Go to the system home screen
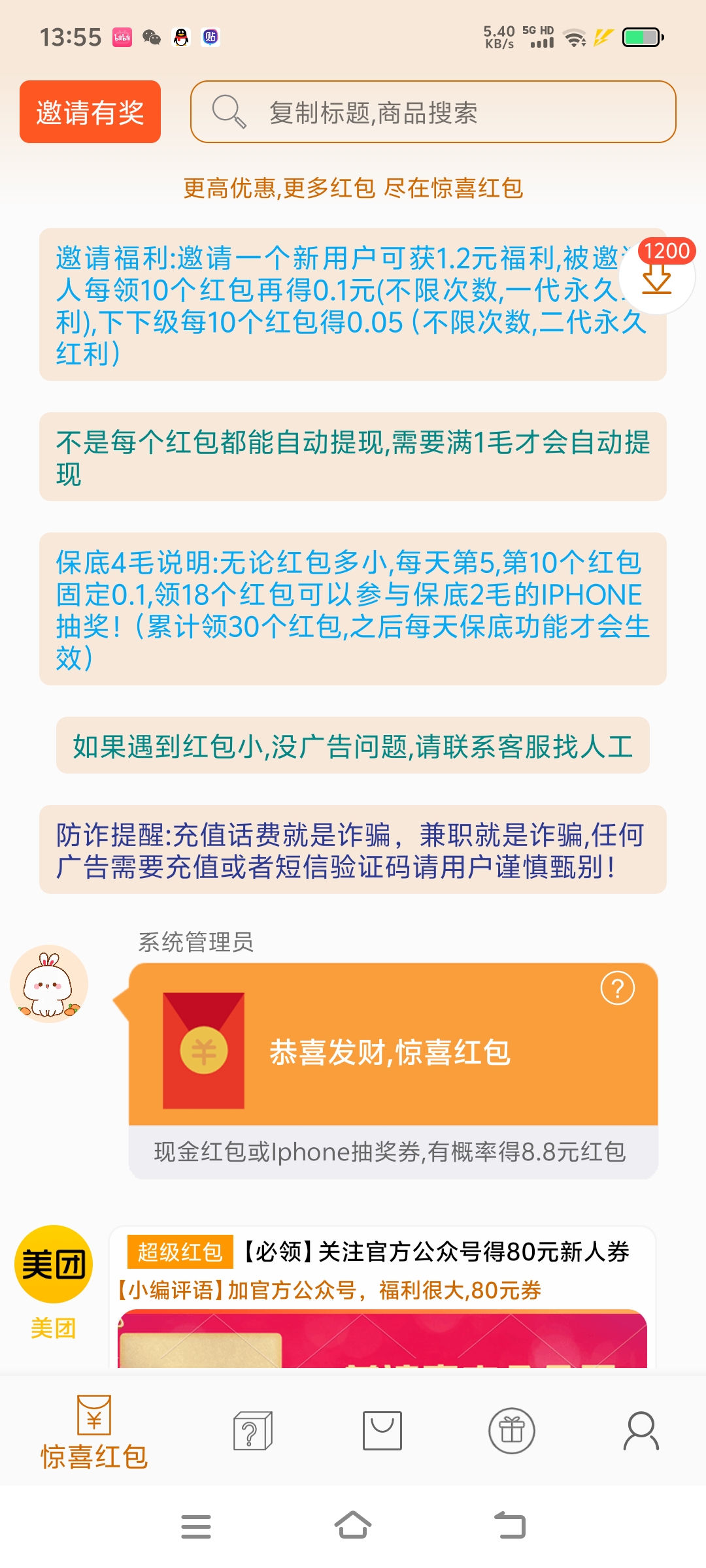706x1568 pixels. (353, 1526)
